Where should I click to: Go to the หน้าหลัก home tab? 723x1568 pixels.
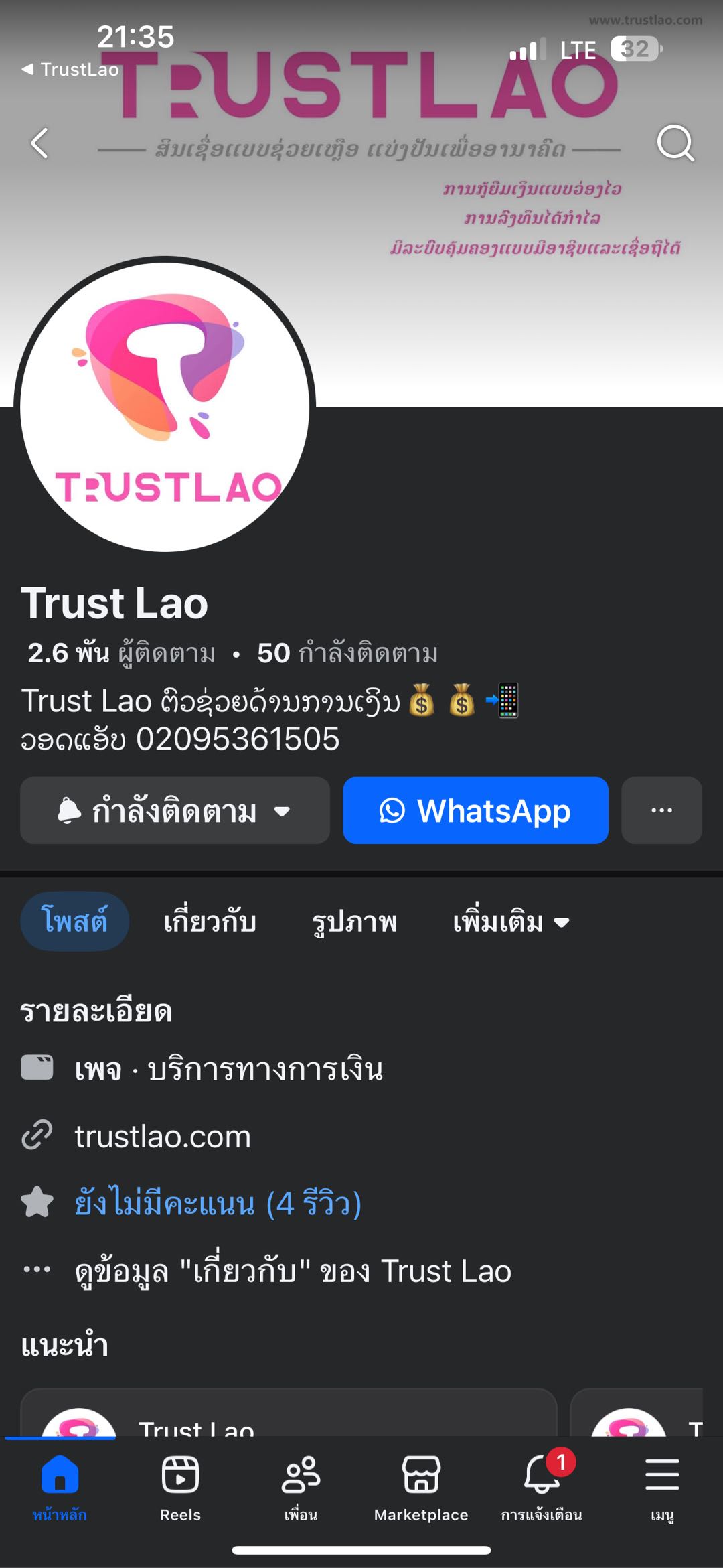pos(60,1486)
